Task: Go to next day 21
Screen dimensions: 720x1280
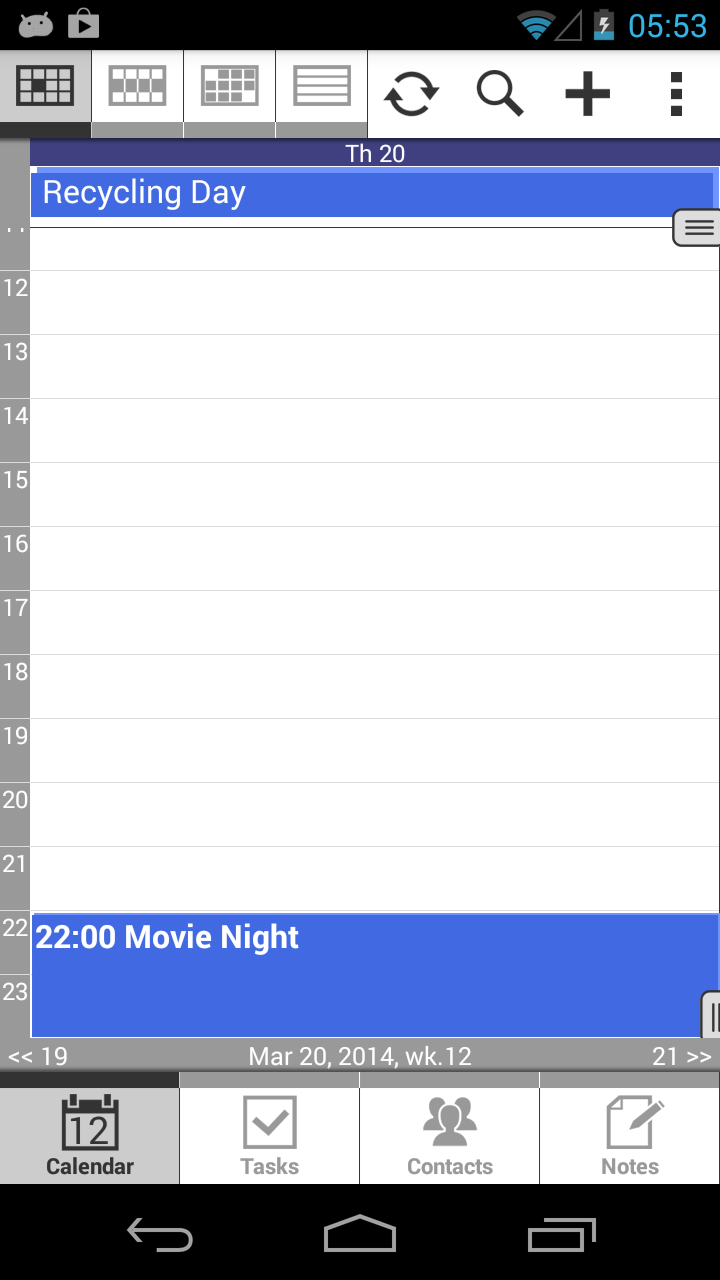Action: point(682,1056)
